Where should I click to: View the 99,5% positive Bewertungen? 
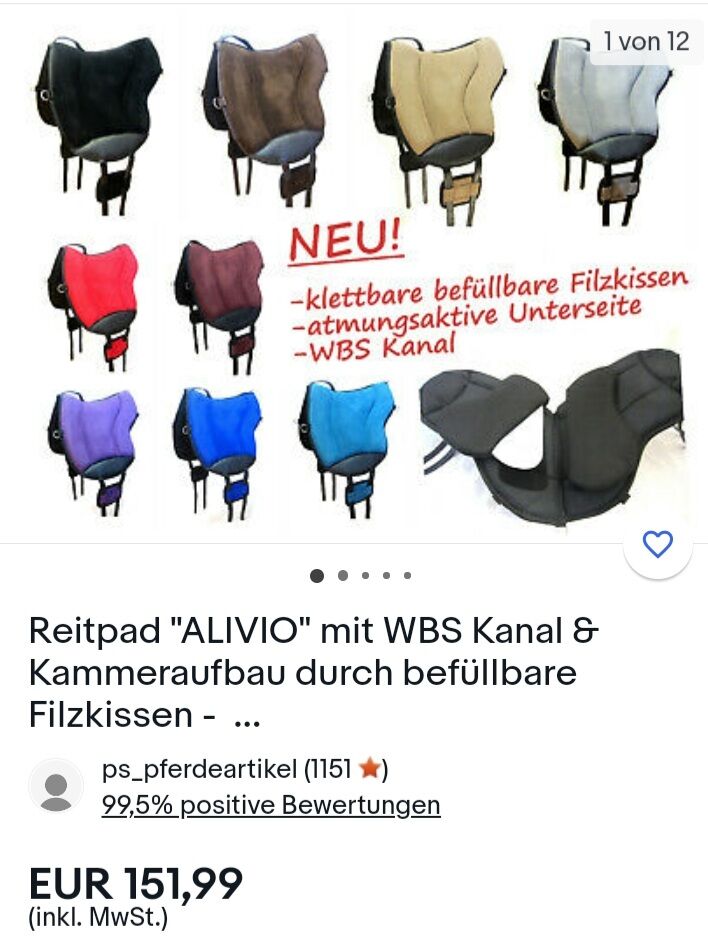(270, 805)
